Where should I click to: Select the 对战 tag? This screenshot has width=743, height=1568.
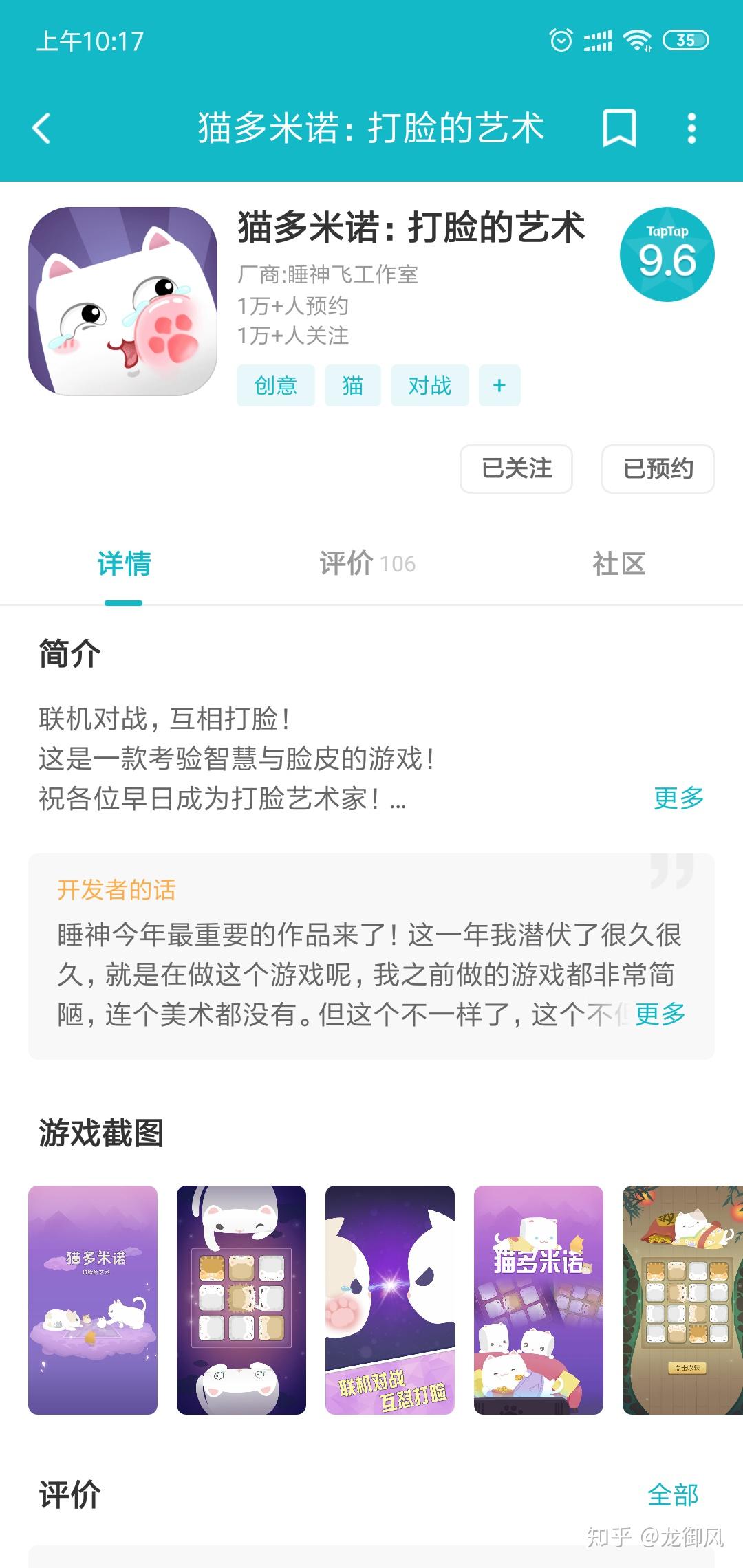[429, 386]
